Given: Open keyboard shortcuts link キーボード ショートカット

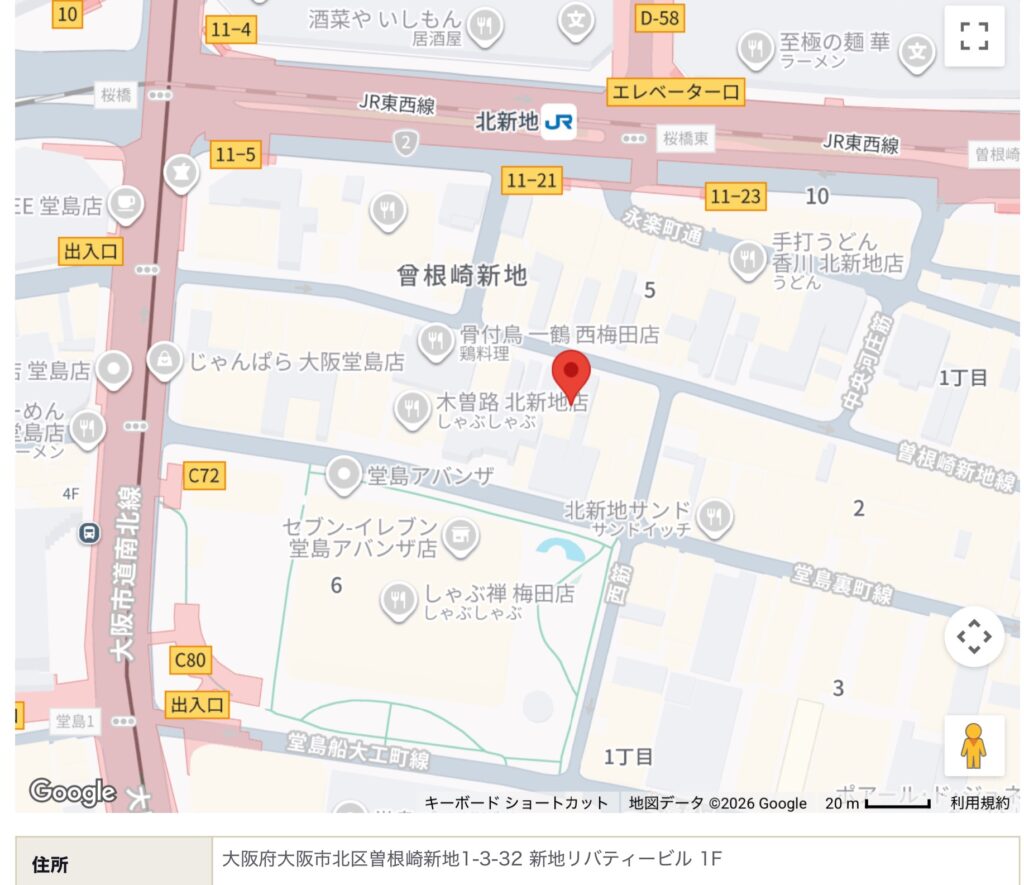Looking at the screenshot, I should [516, 803].
